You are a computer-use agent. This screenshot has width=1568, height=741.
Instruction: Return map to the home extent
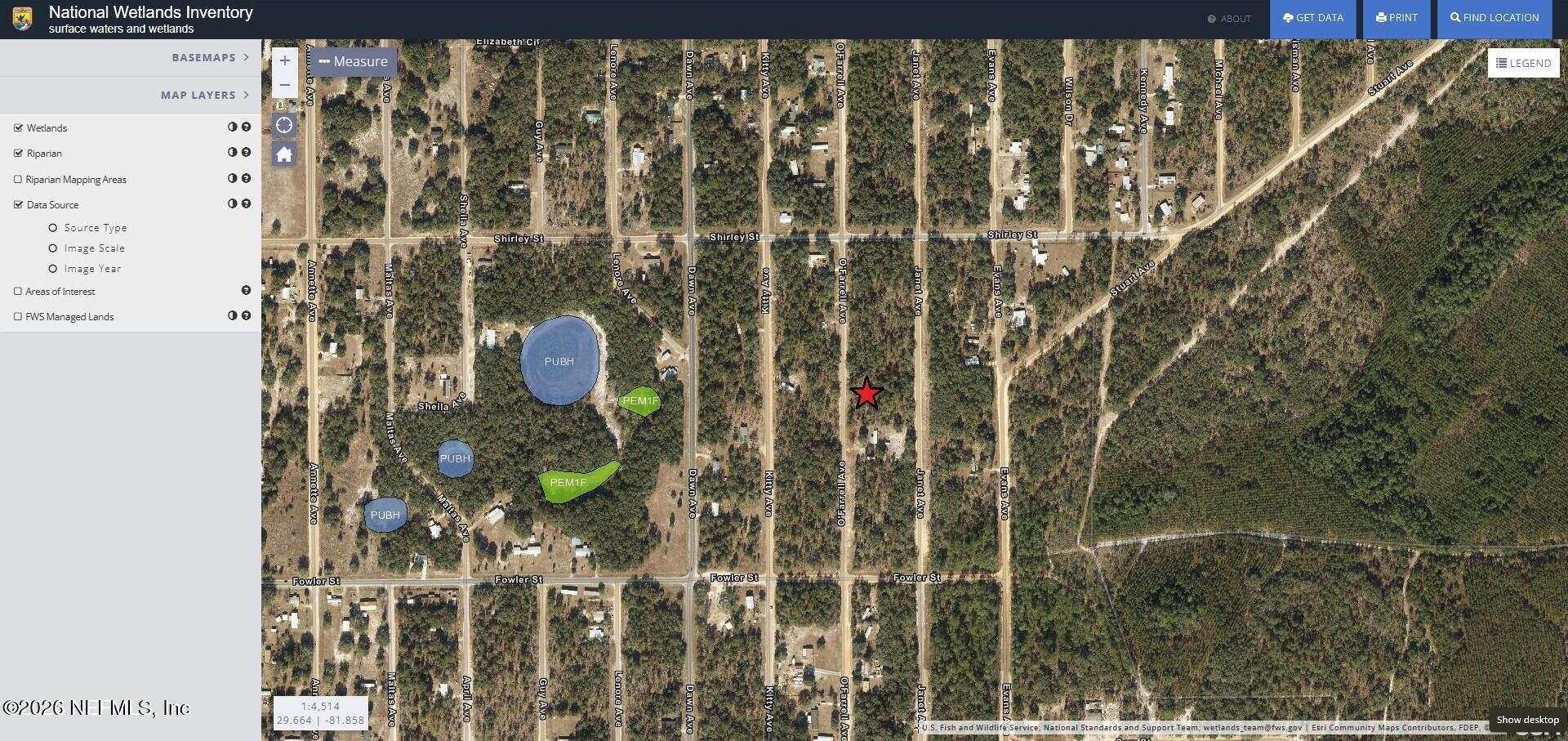pos(284,154)
